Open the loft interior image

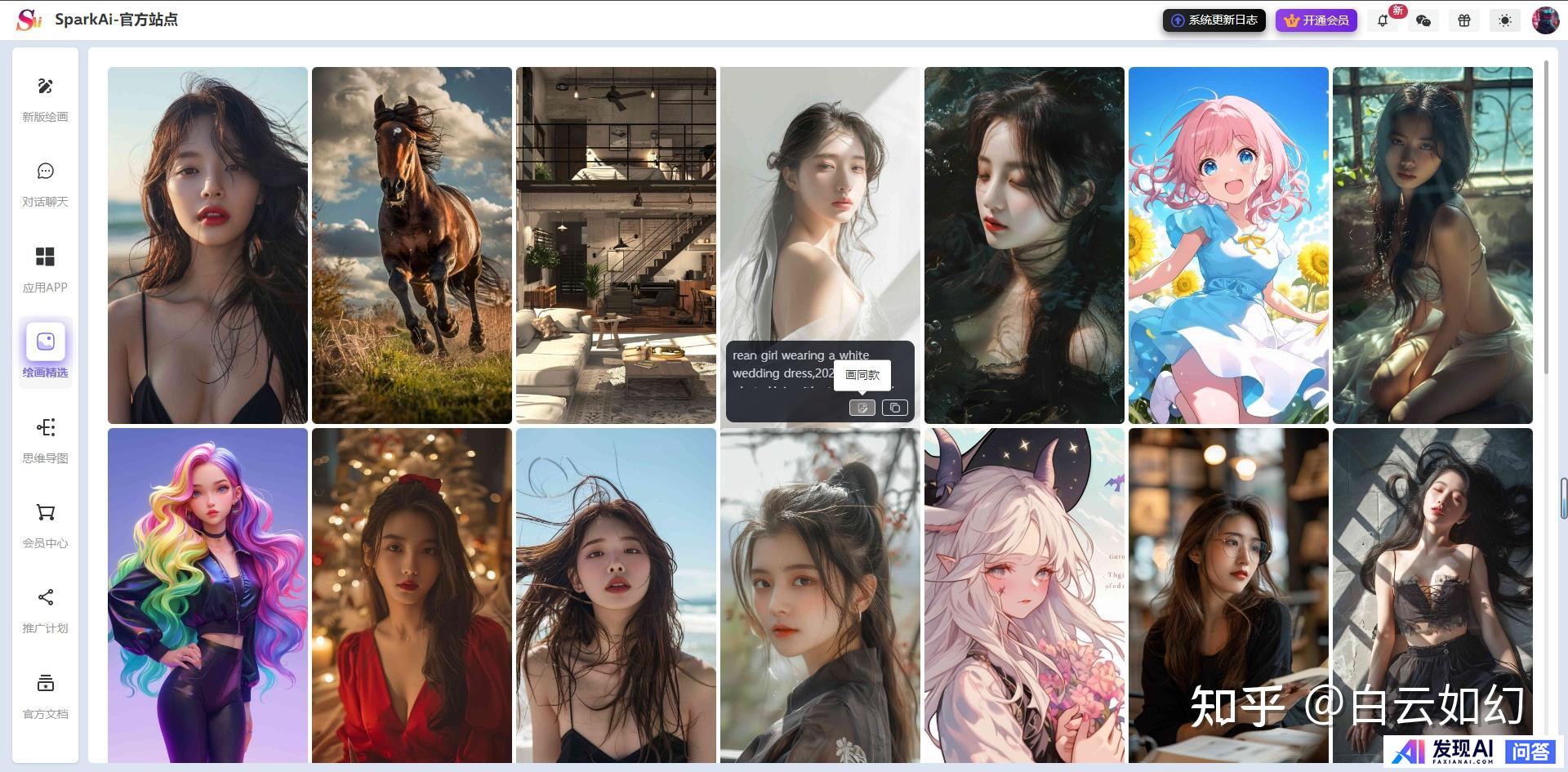[616, 245]
